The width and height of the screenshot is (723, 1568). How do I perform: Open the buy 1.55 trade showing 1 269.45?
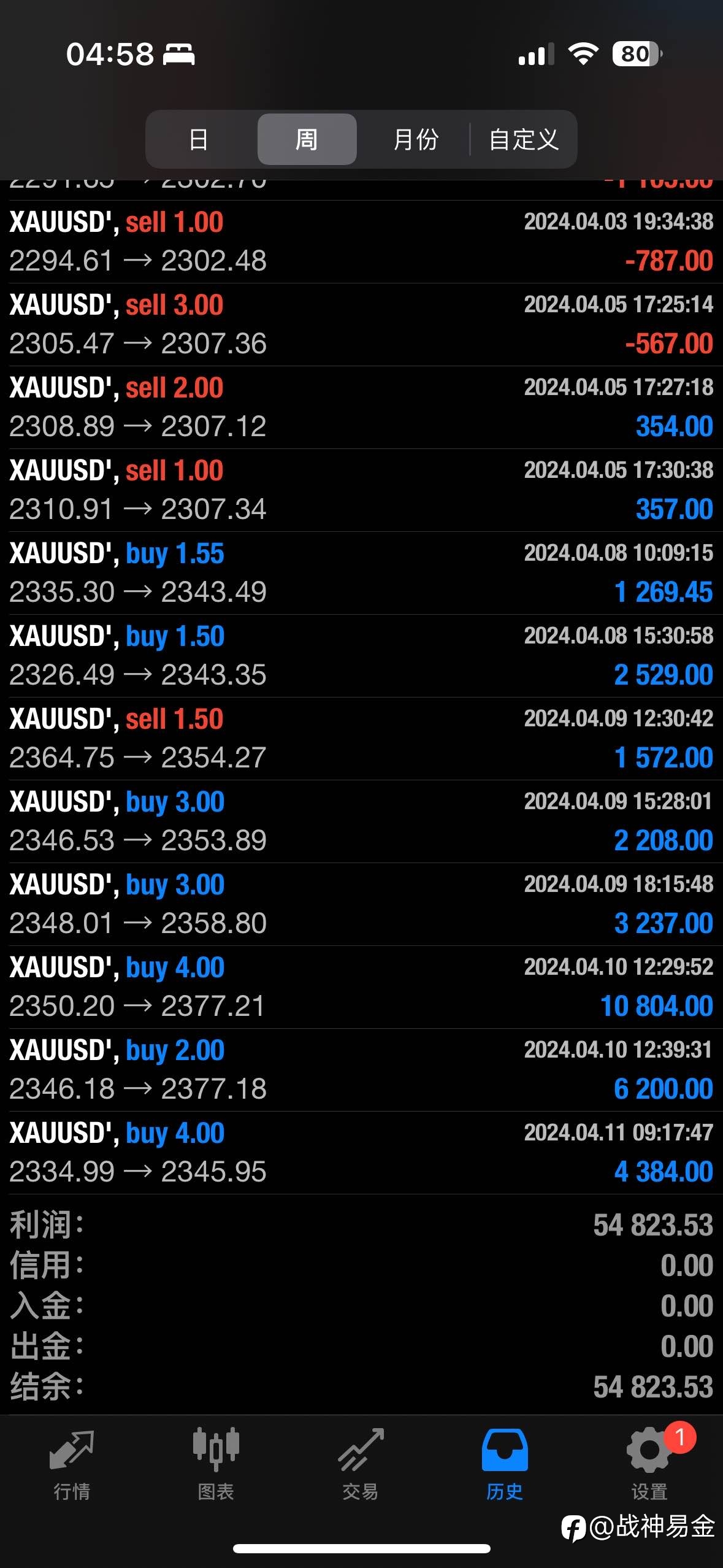click(x=361, y=573)
